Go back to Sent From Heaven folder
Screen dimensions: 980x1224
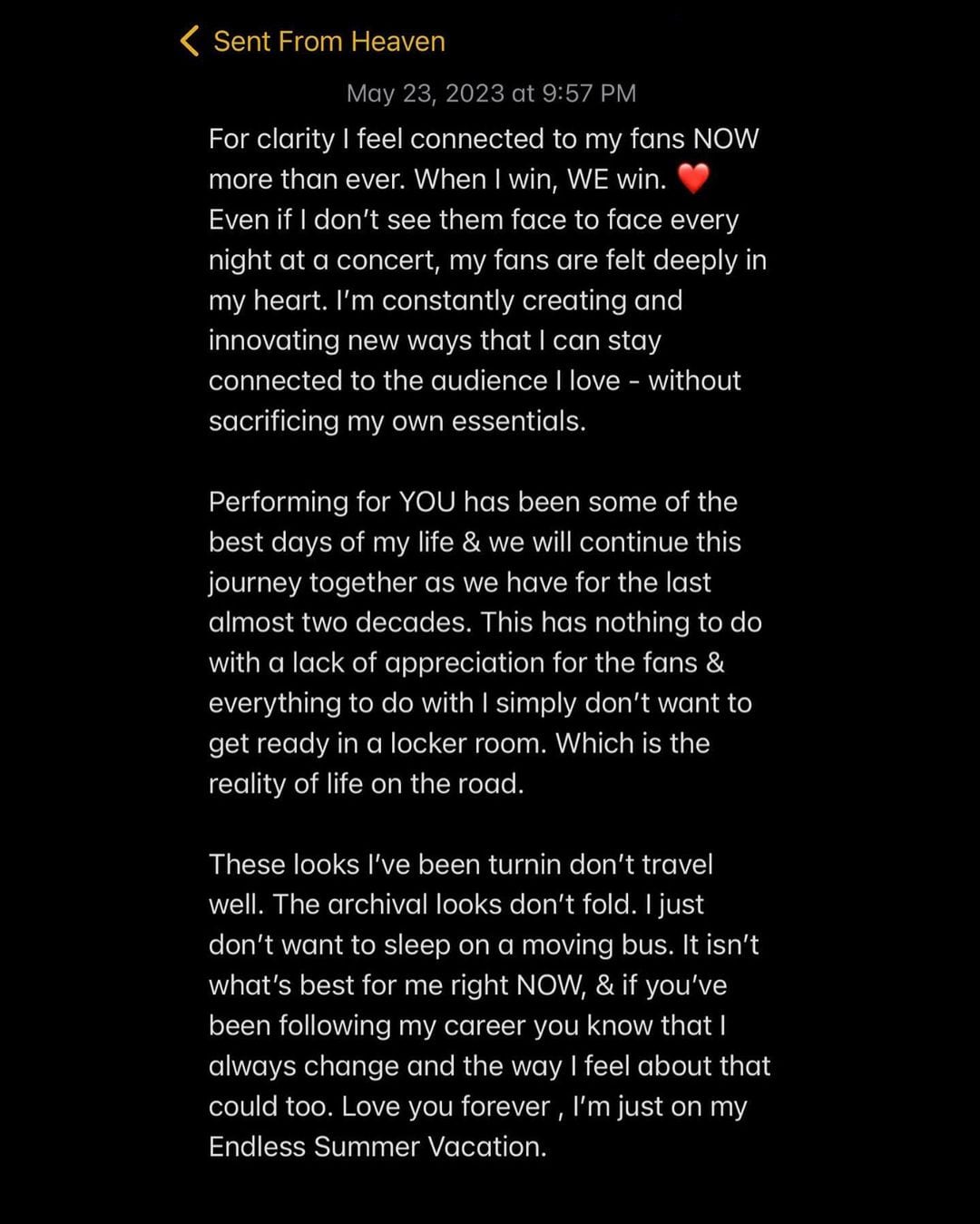point(311,41)
